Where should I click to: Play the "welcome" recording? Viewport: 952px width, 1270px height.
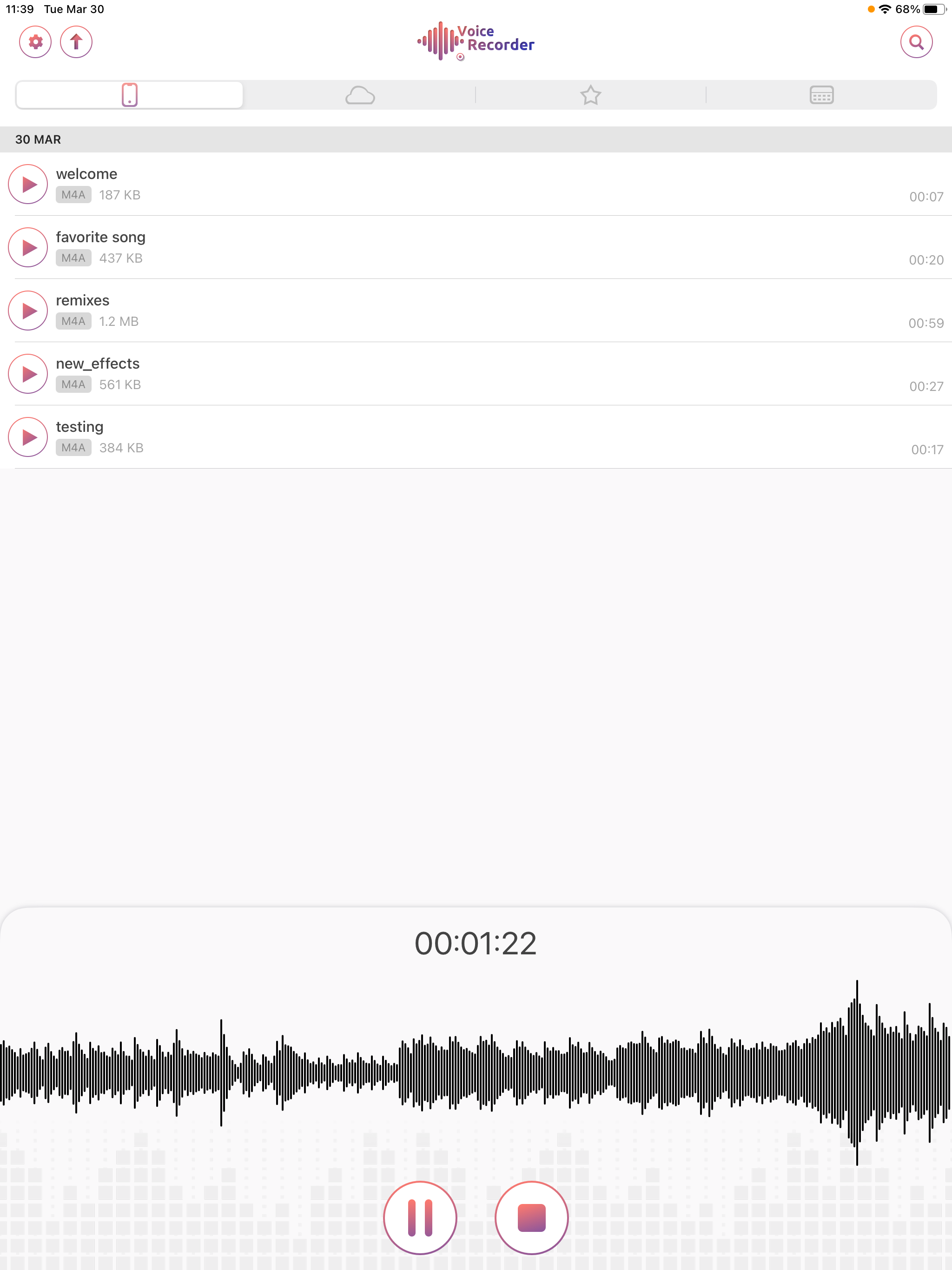click(27, 184)
